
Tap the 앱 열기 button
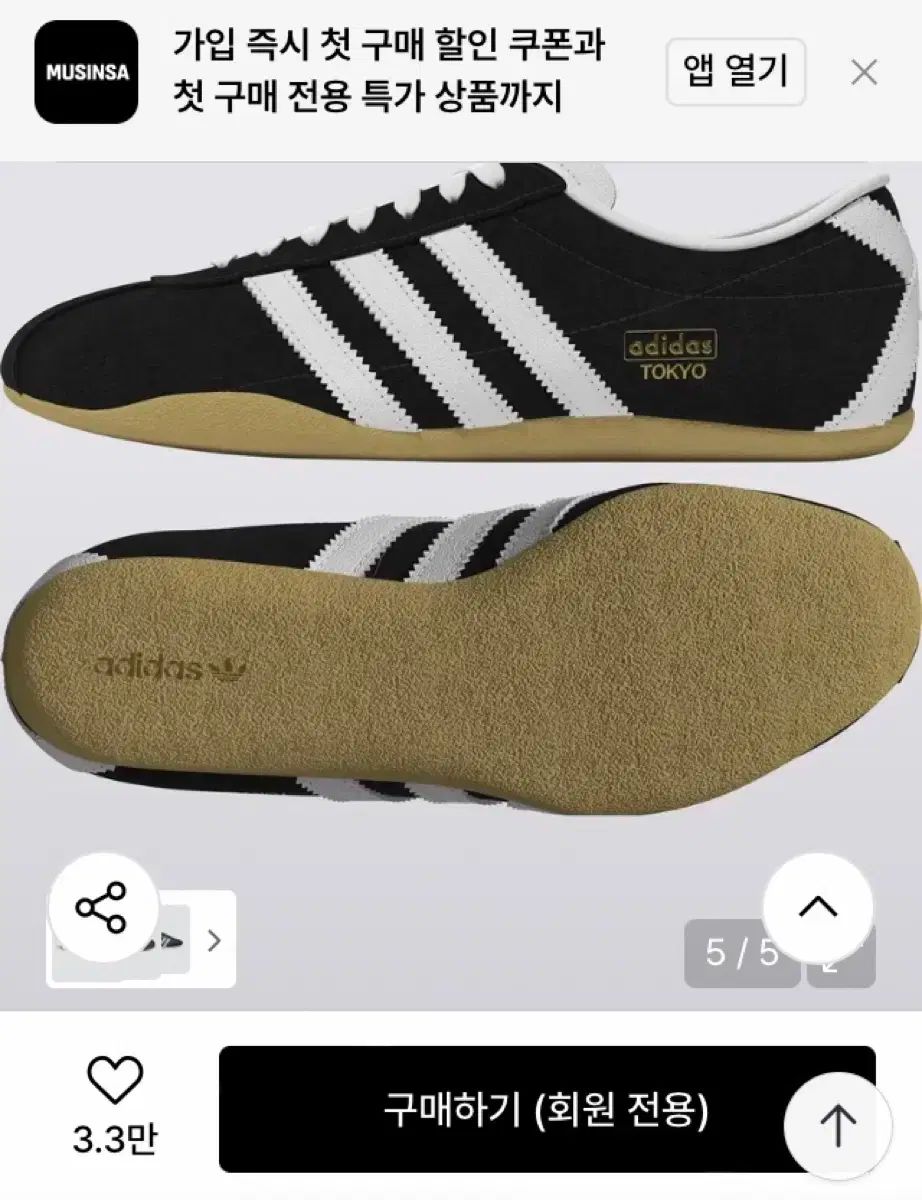[736, 71]
